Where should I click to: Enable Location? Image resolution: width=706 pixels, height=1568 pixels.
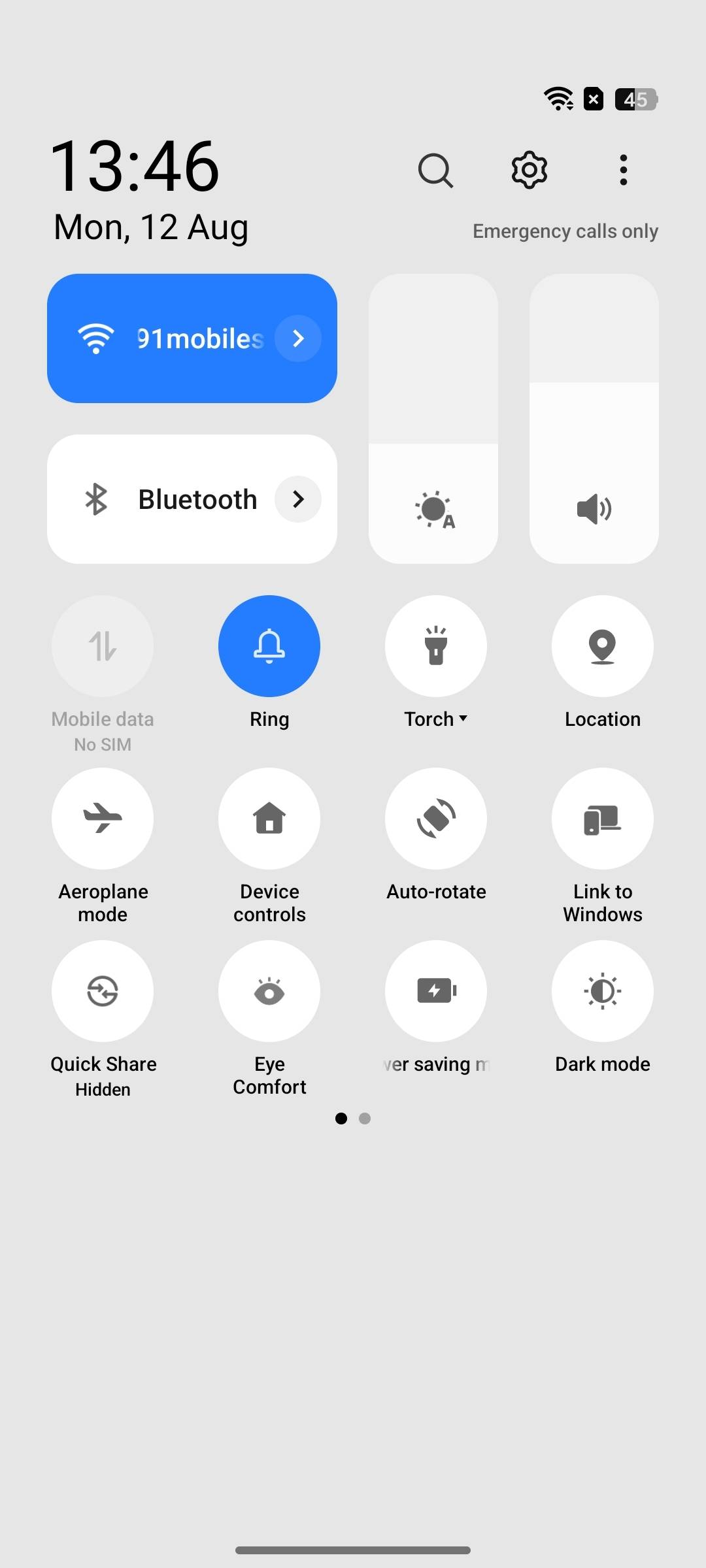[603, 646]
